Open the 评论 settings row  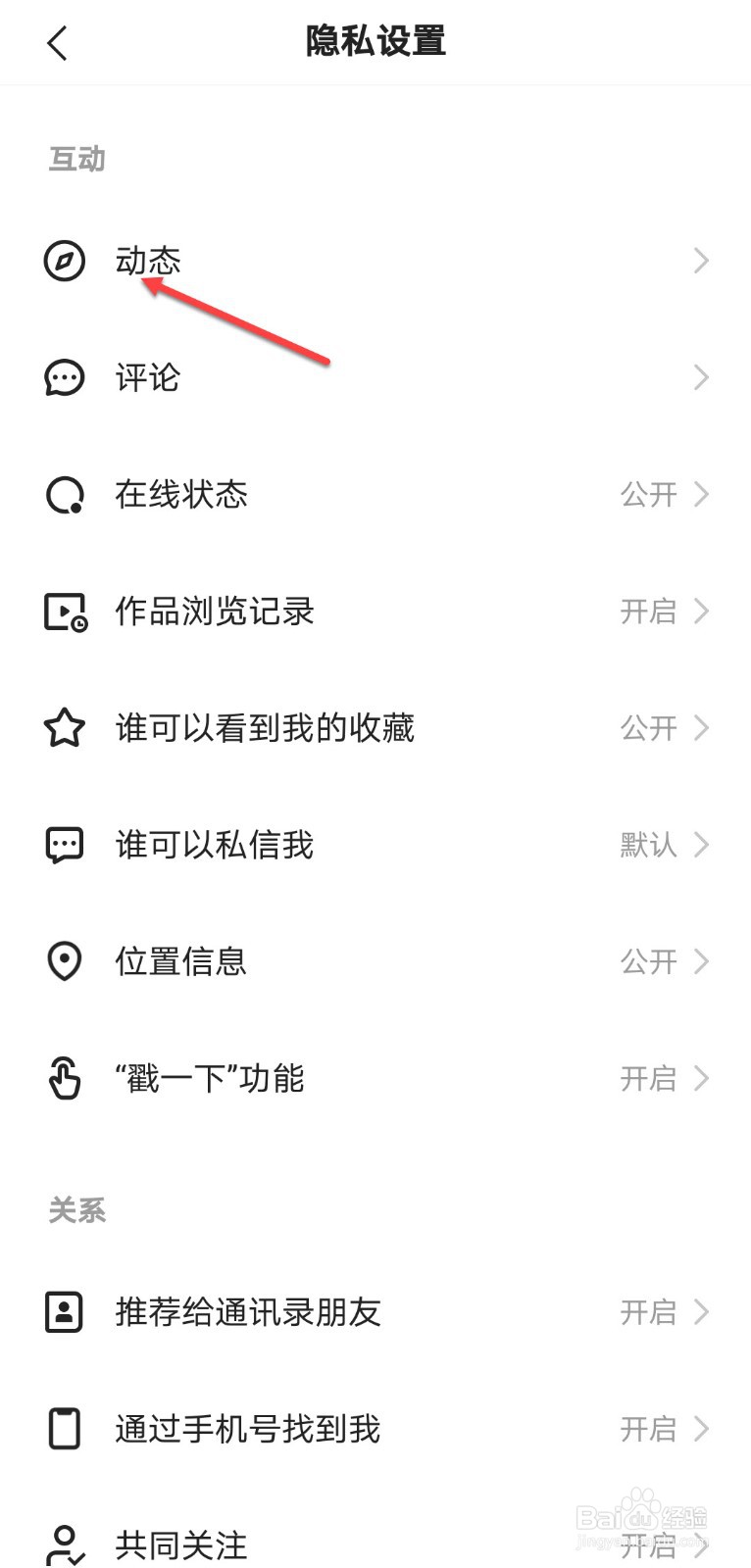(375, 377)
